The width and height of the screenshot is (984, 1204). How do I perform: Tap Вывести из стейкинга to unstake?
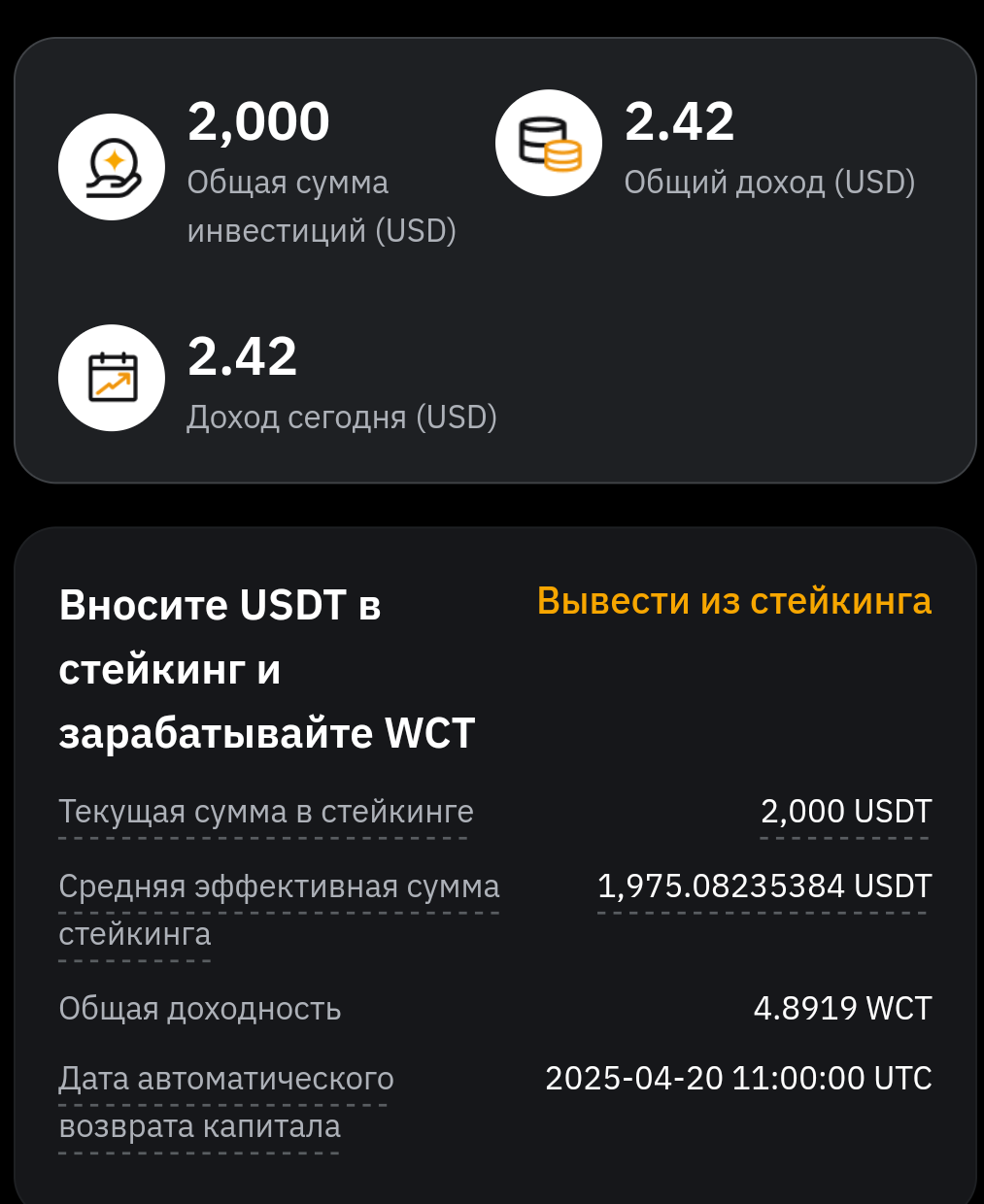pyautogui.click(x=733, y=602)
